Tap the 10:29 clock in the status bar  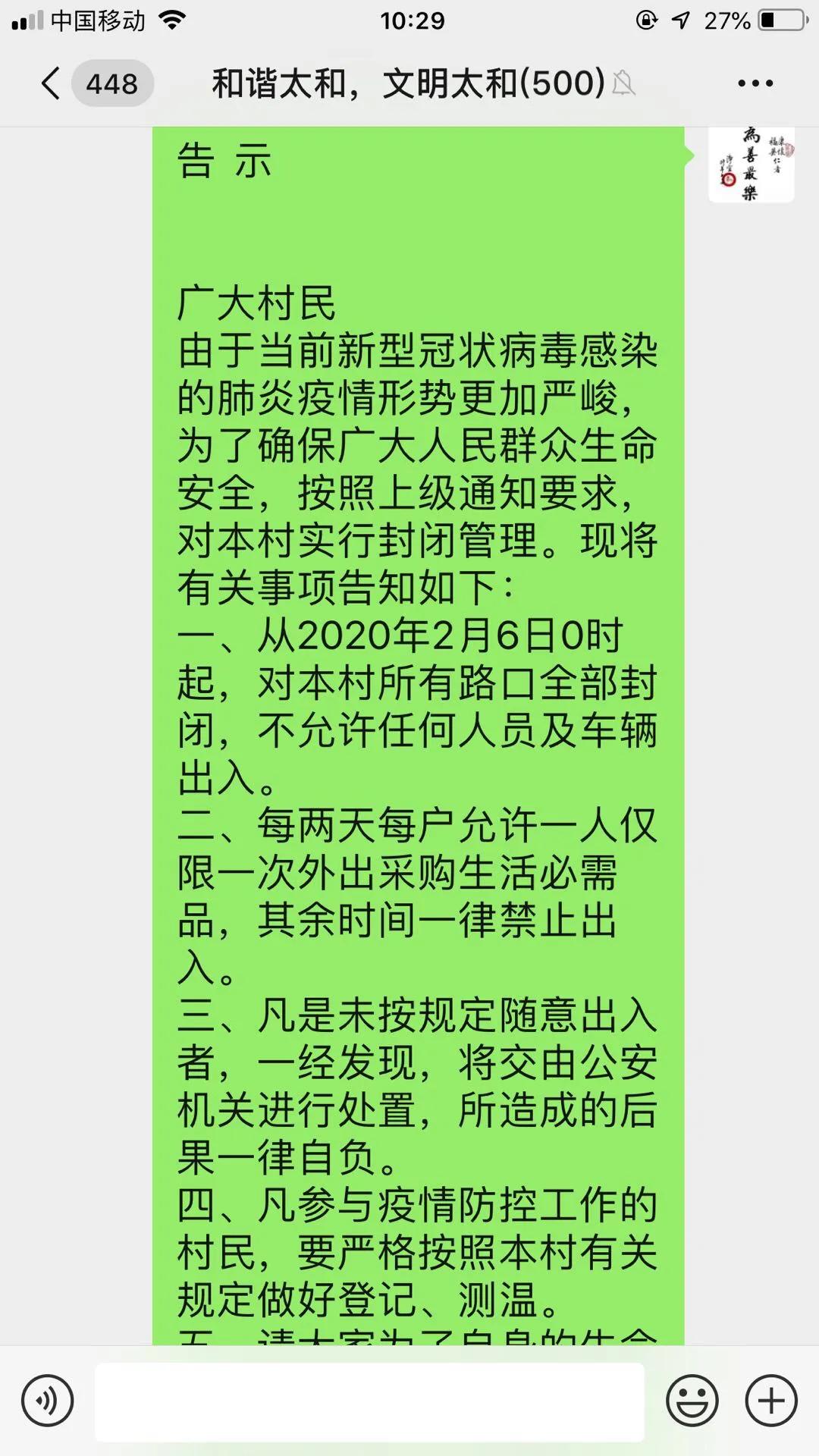click(409, 20)
